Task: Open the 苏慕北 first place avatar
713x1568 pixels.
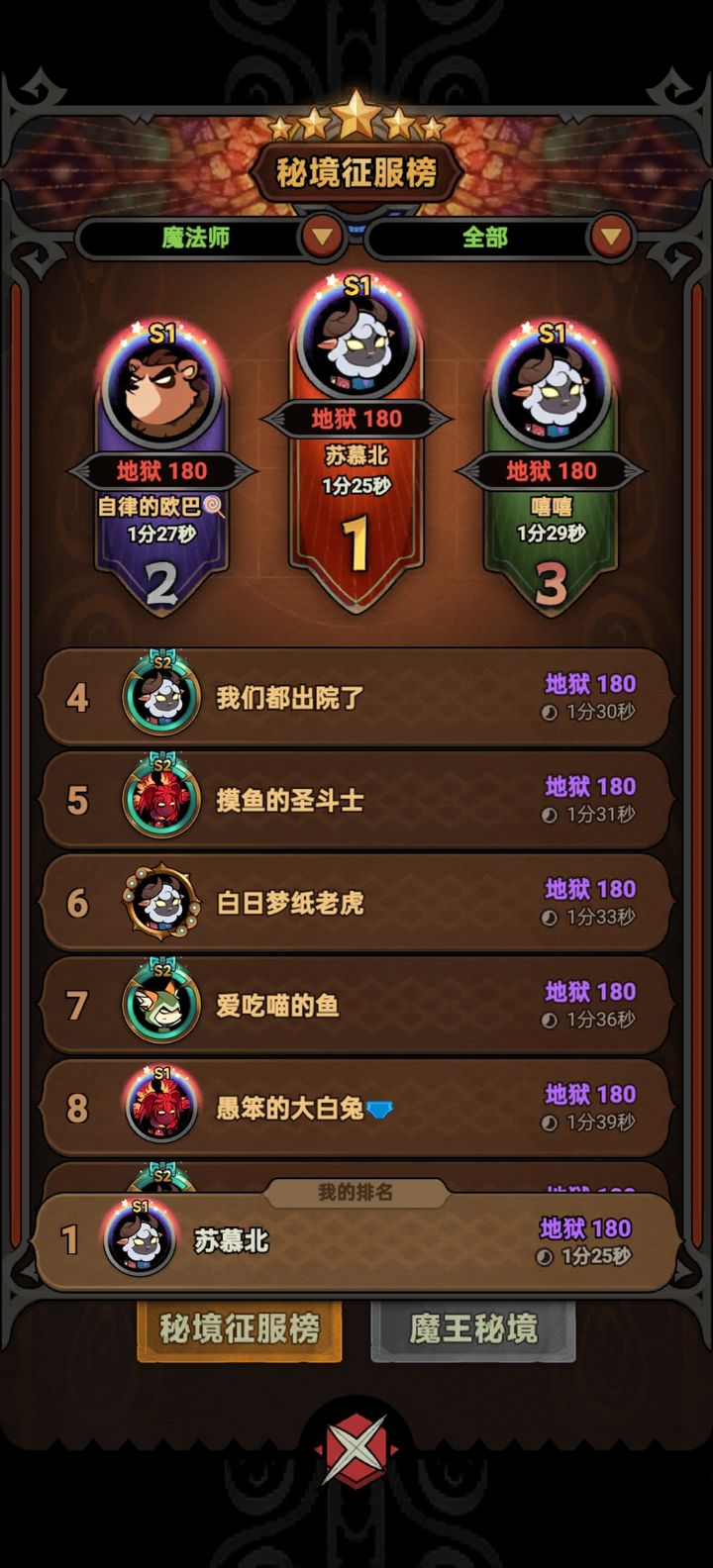Action: [356, 346]
